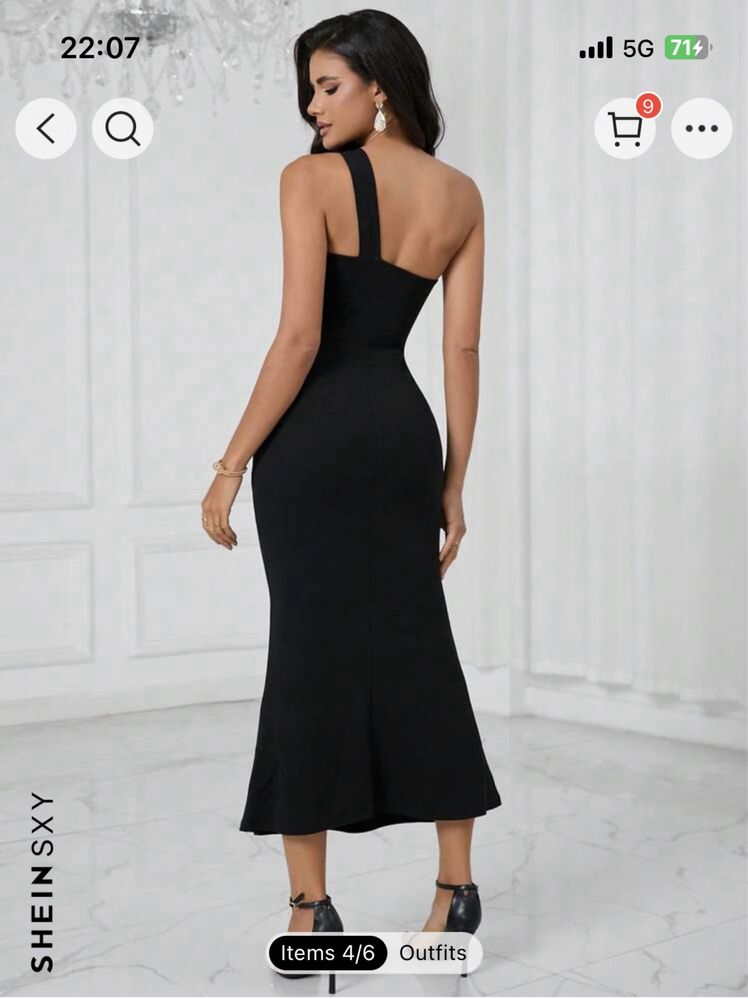Switch to the Outfits tab
Image resolution: width=748 pixels, height=999 pixels.
[x=433, y=953]
